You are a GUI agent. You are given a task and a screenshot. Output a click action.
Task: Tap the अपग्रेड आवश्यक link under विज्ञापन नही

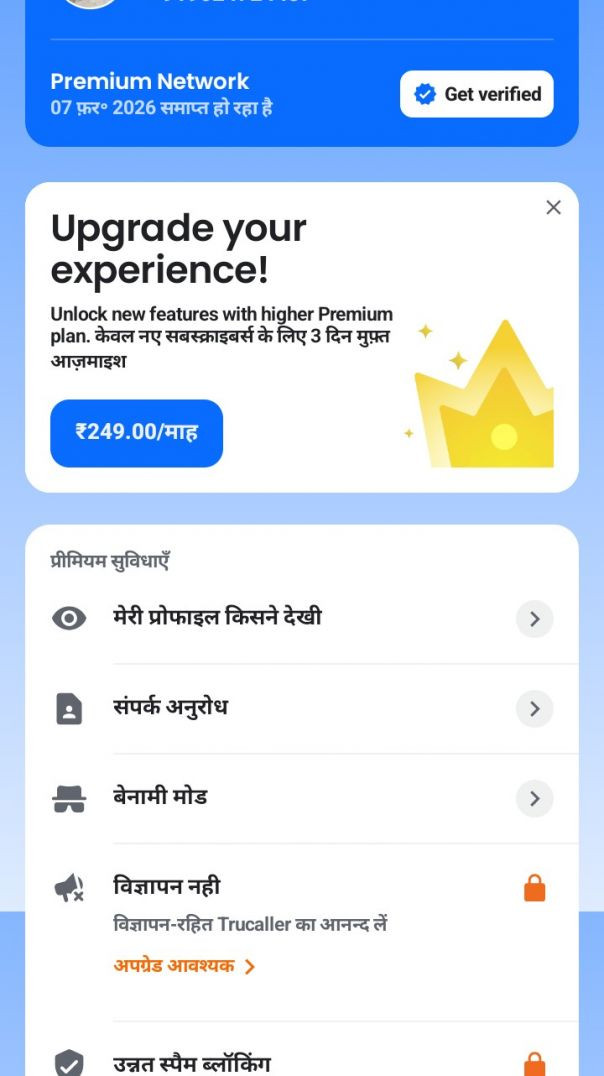[x=184, y=966]
